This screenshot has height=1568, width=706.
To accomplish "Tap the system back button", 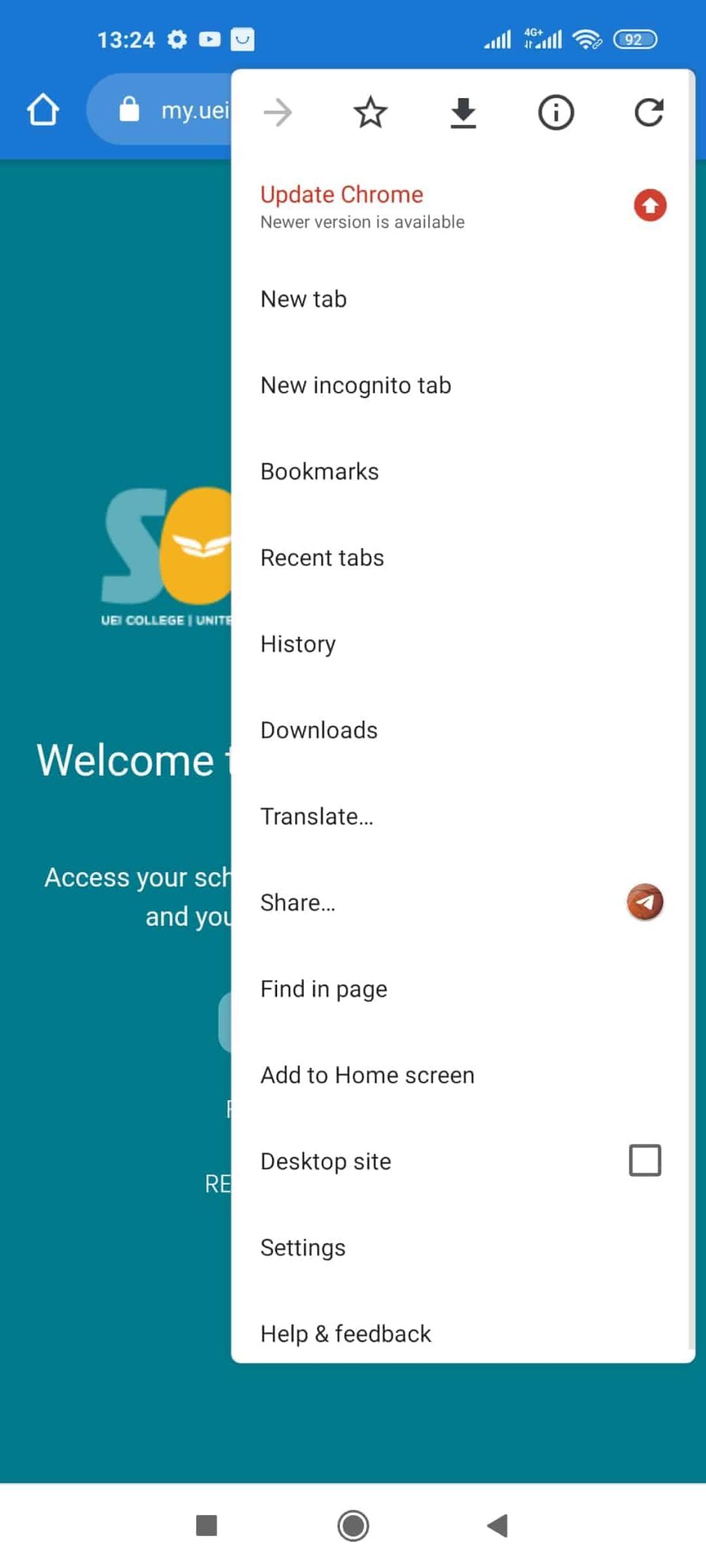I will [498, 1526].
